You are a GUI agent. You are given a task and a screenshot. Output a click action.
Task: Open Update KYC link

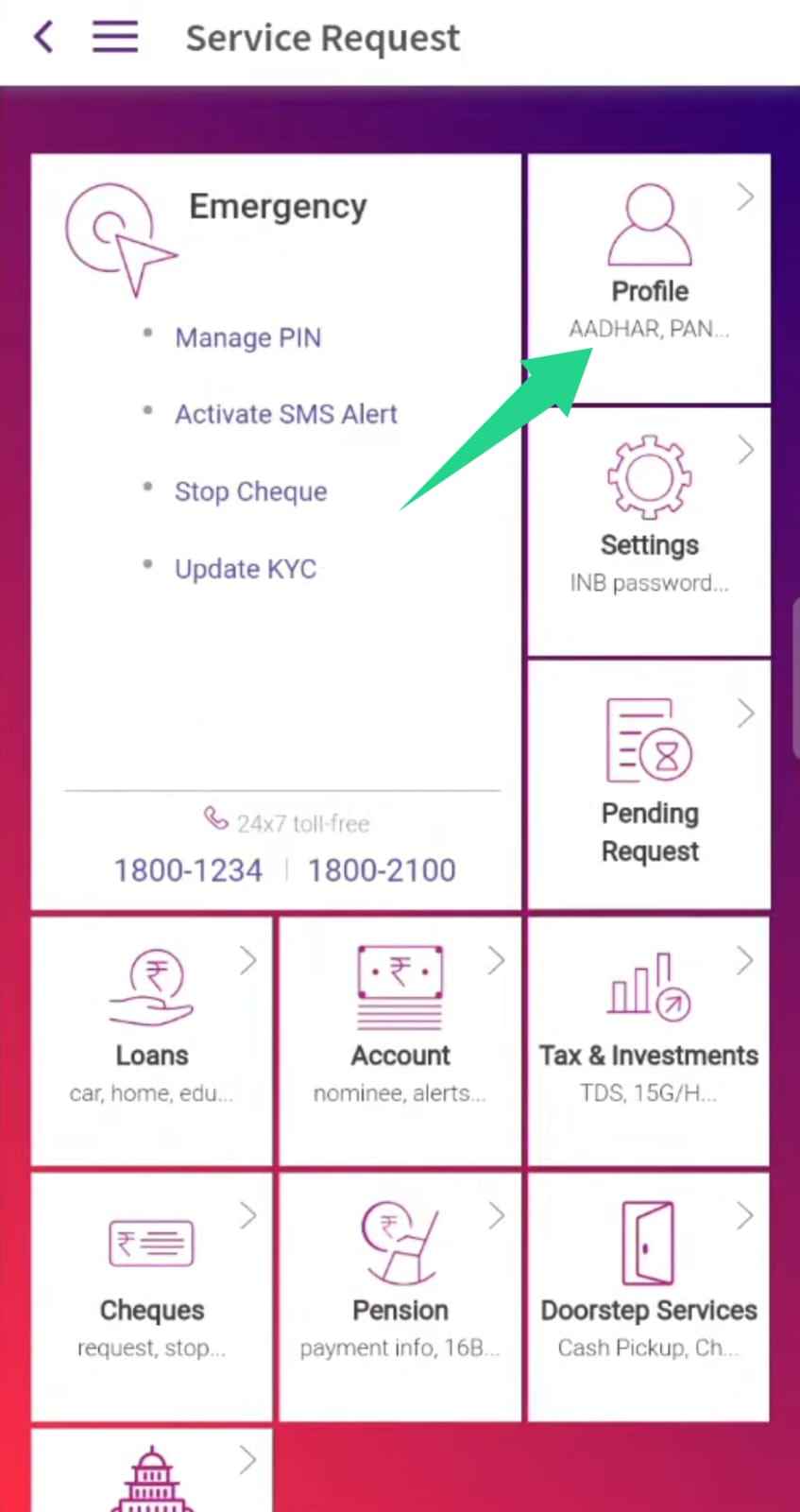[x=245, y=569]
